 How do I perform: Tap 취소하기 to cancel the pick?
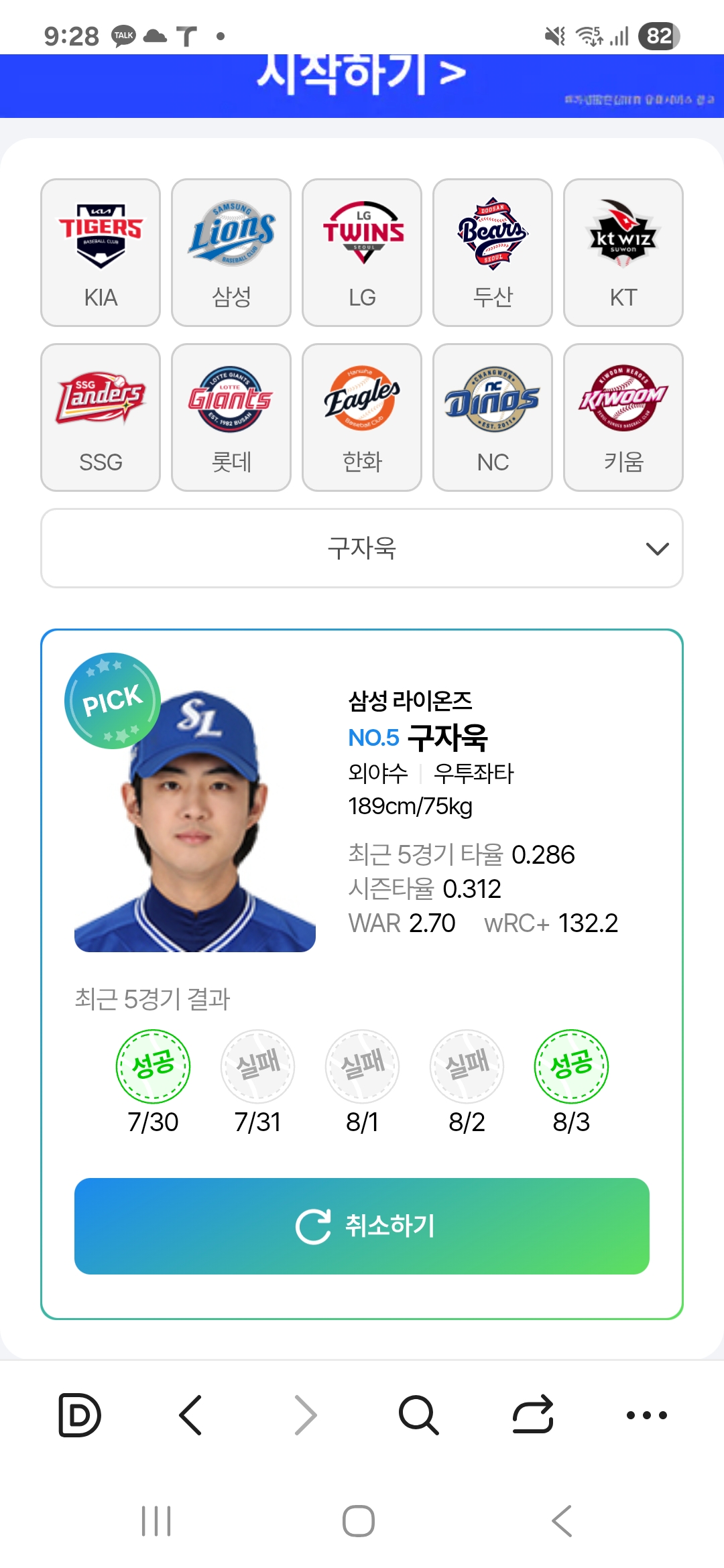[362, 1226]
